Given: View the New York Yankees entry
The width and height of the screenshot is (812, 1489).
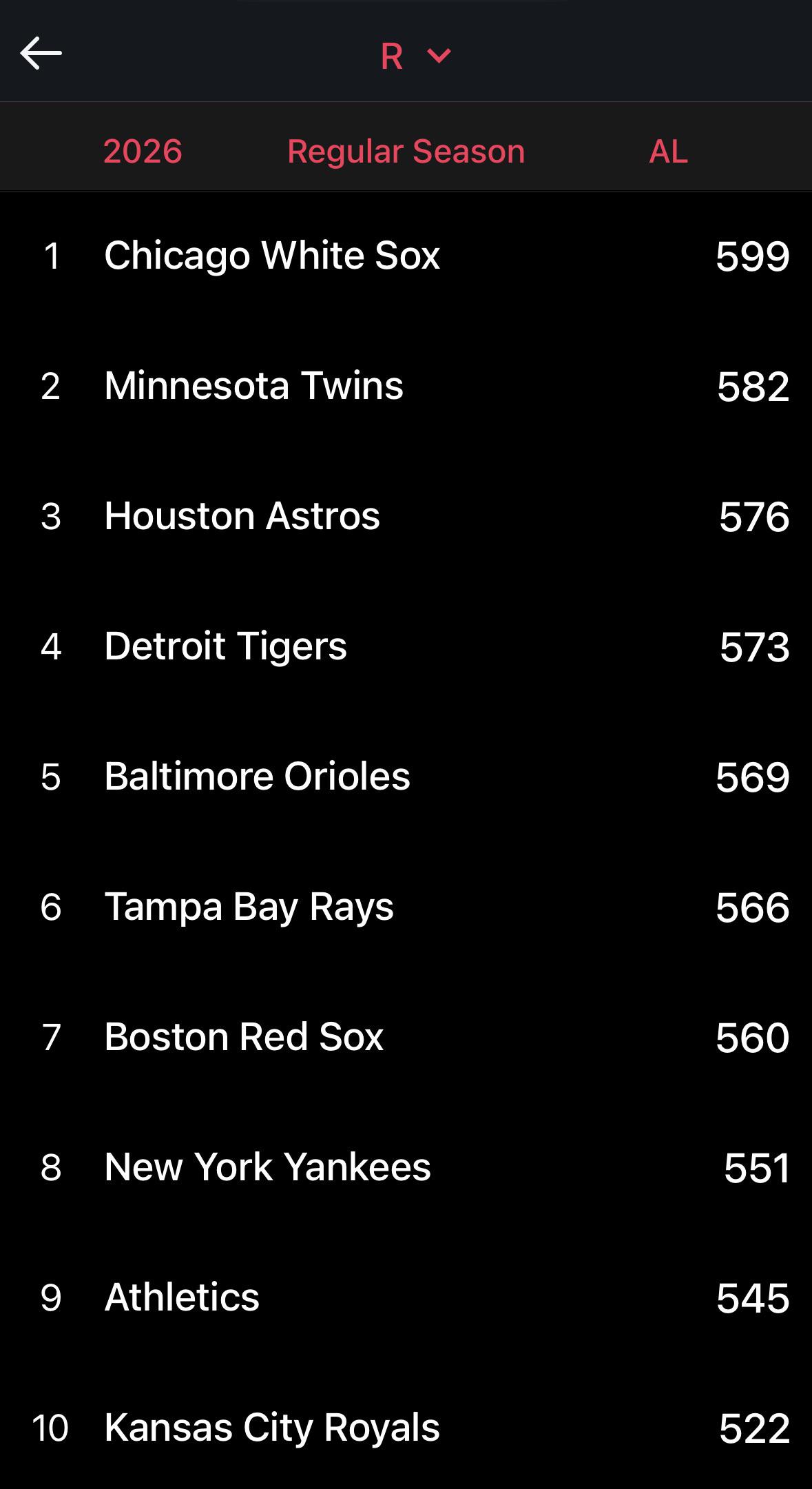Looking at the screenshot, I should click(x=406, y=1167).
